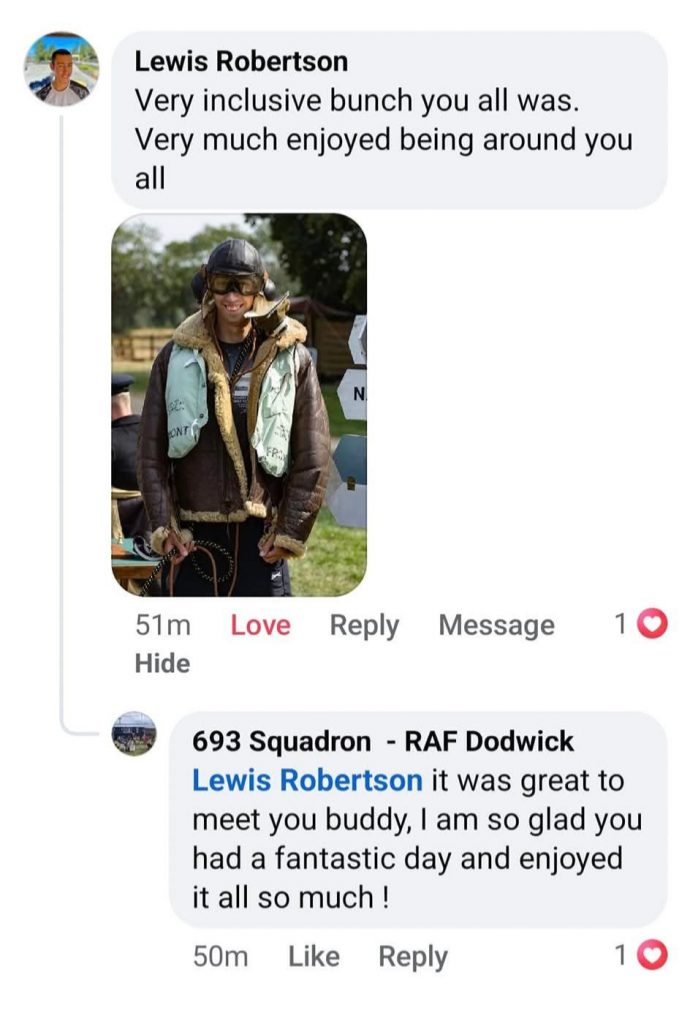The height and width of the screenshot is (1024, 690).
Task: View the photo attached to Lewis's comment
Action: click(239, 405)
